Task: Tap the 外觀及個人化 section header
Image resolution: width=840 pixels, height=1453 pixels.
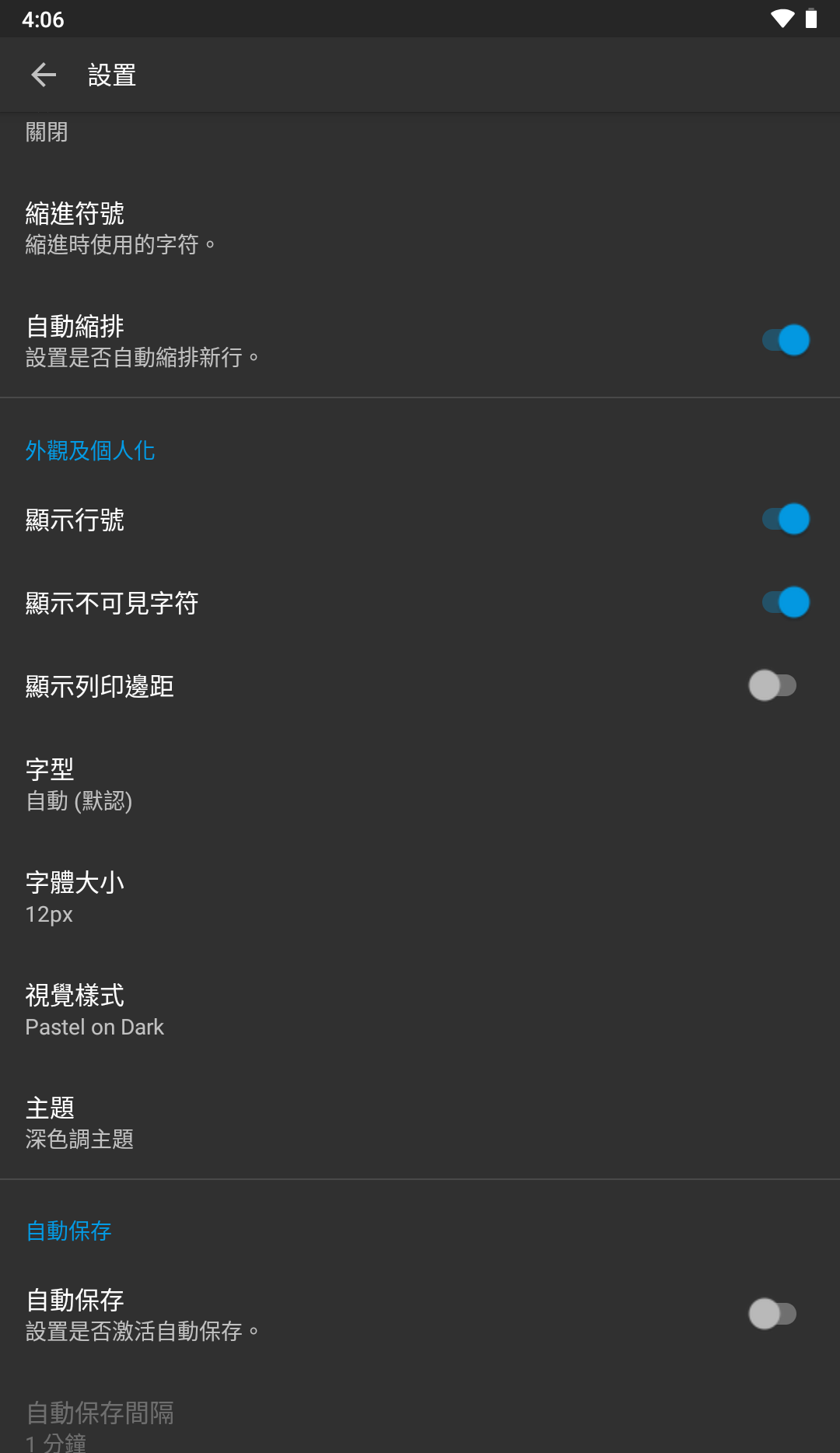Action: point(89,450)
